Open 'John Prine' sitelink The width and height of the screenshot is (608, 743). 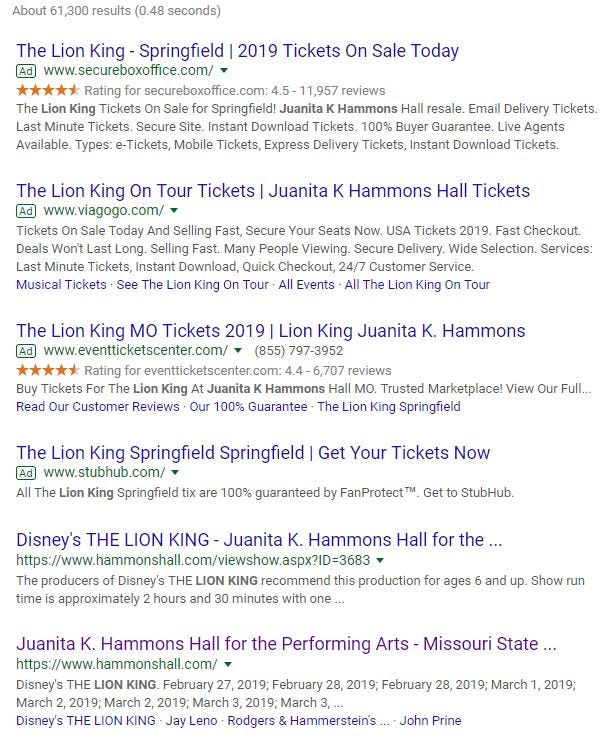coord(430,720)
